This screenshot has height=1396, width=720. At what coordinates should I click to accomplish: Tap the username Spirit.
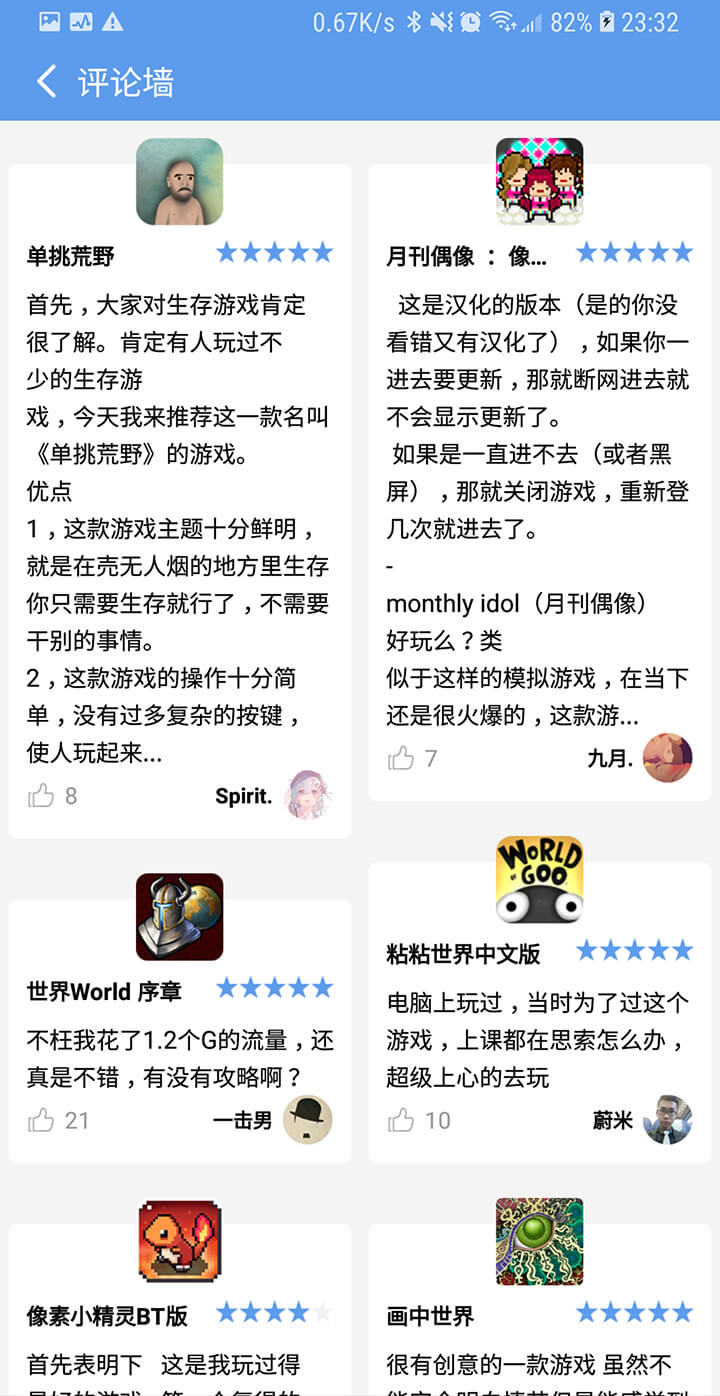point(243,795)
